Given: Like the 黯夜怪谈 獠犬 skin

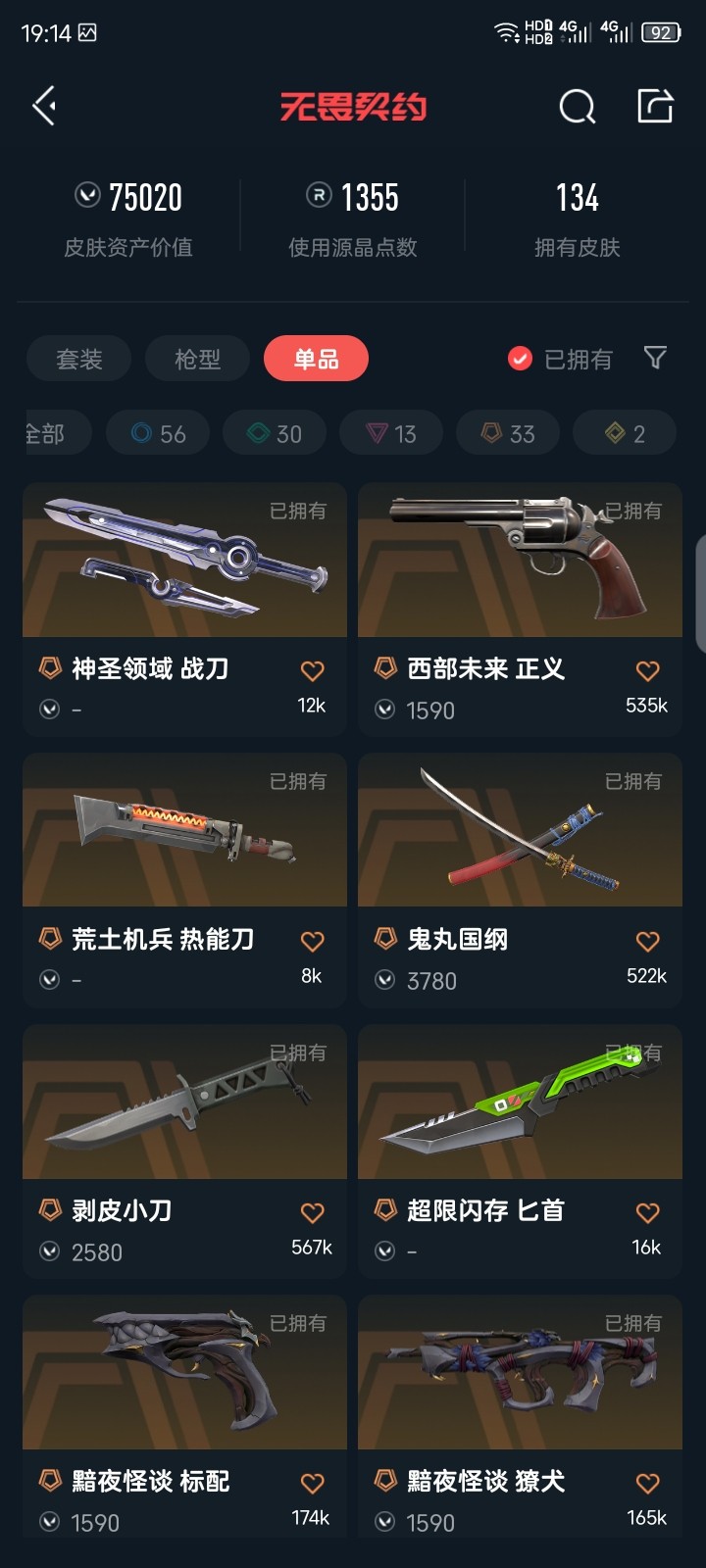Looking at the screenshot, I should point(647,1483).
